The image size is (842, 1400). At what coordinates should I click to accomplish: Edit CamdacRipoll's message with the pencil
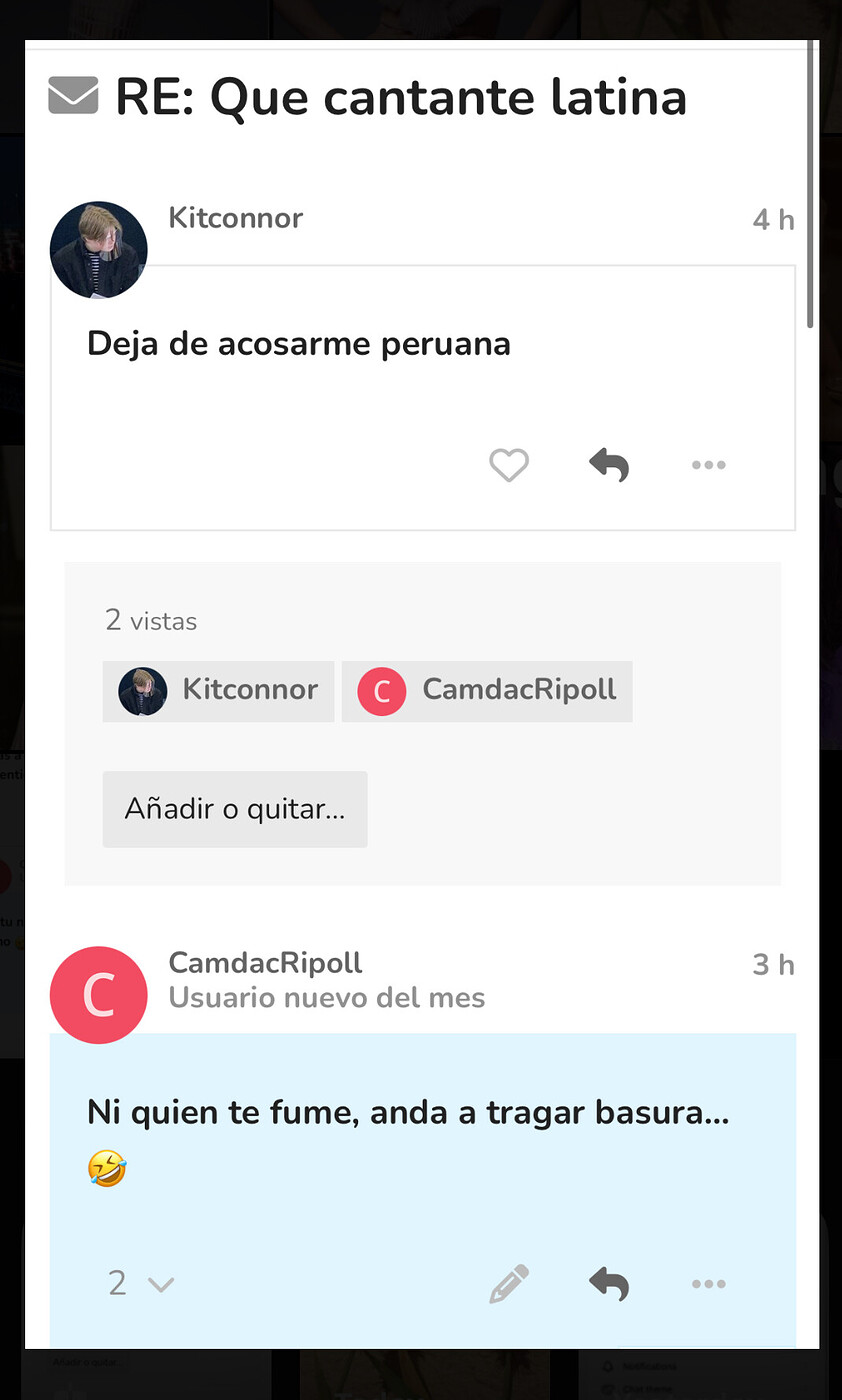(508, 1283)
